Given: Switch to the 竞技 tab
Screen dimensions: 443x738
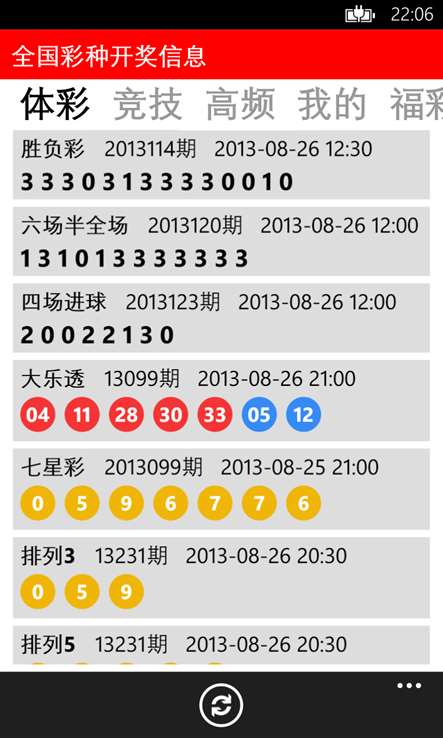Looking at the screenshot, I should tap(148, 104).
